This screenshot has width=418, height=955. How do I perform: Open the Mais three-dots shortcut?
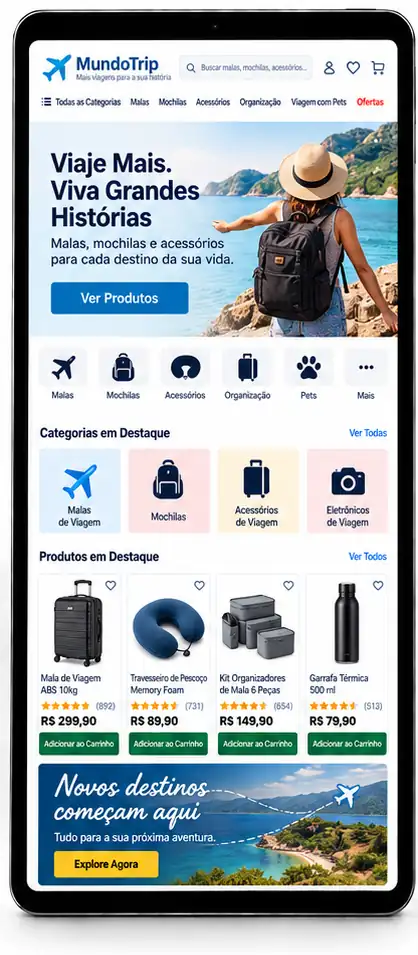coord(366,374)
